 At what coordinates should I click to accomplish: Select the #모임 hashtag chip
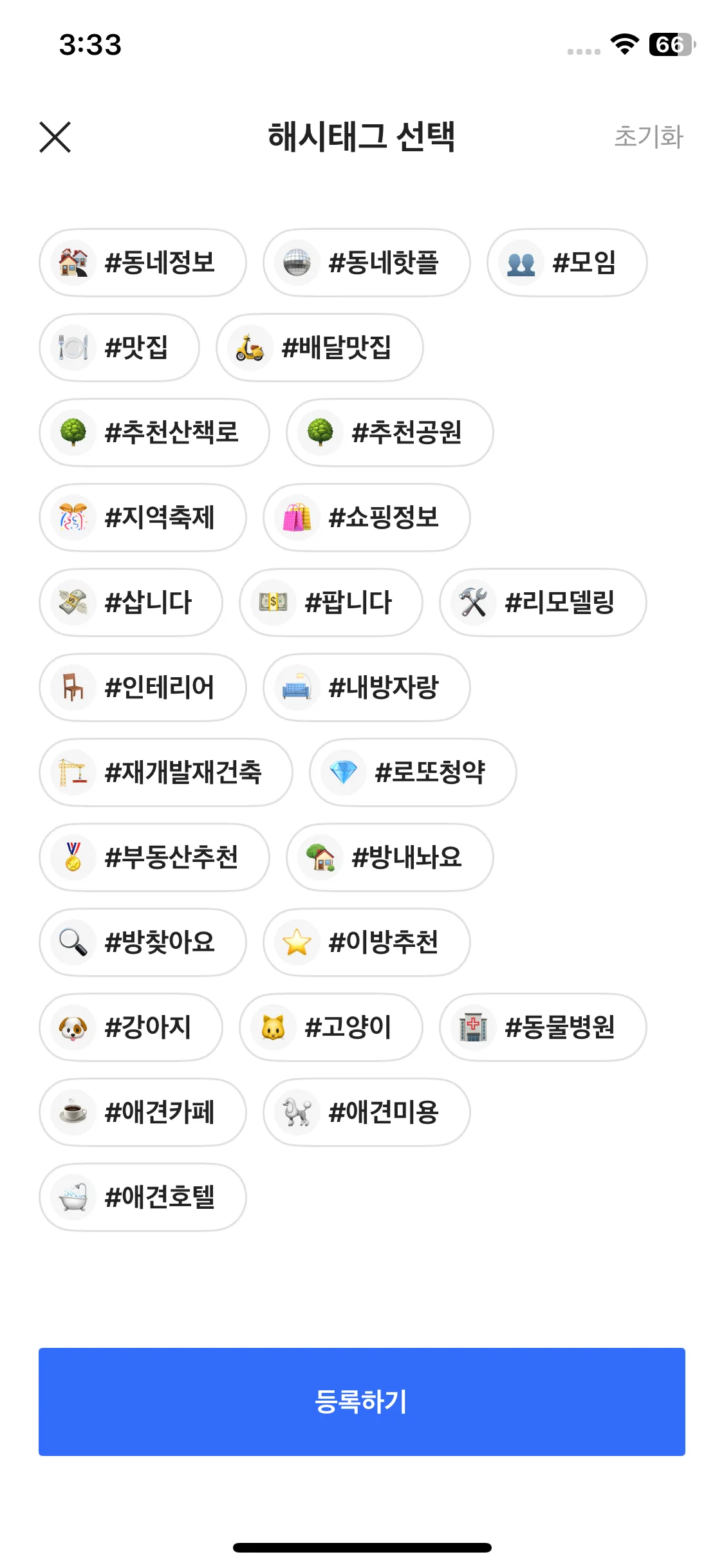coord(567,263)
